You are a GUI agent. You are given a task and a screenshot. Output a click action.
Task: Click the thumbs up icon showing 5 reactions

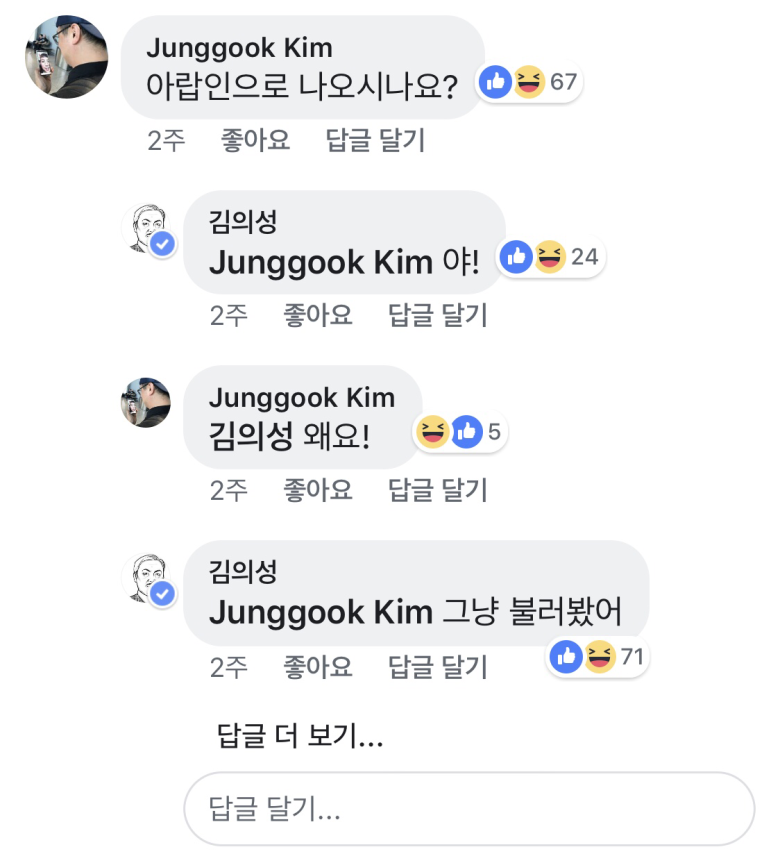463,432
